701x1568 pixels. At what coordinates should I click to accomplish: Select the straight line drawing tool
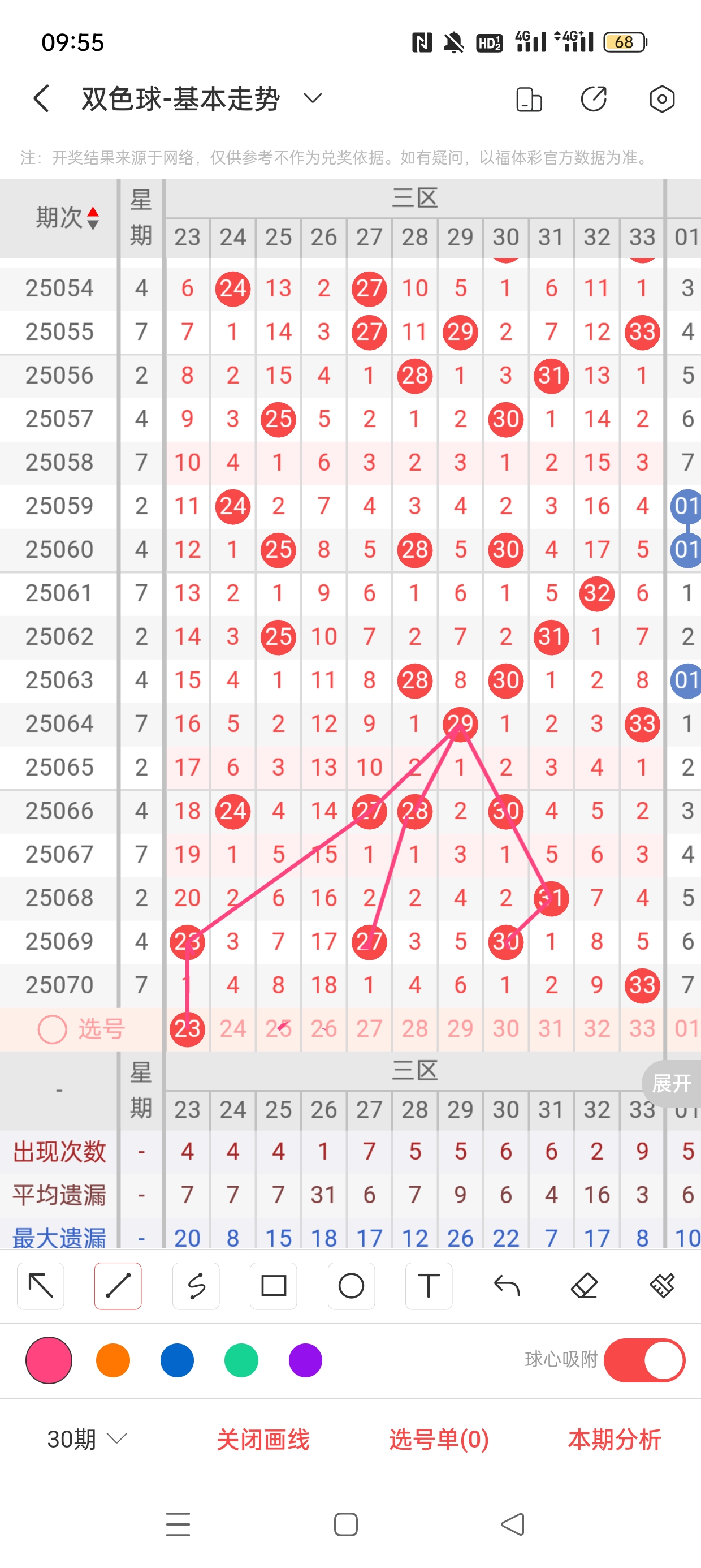[118, 1286]
